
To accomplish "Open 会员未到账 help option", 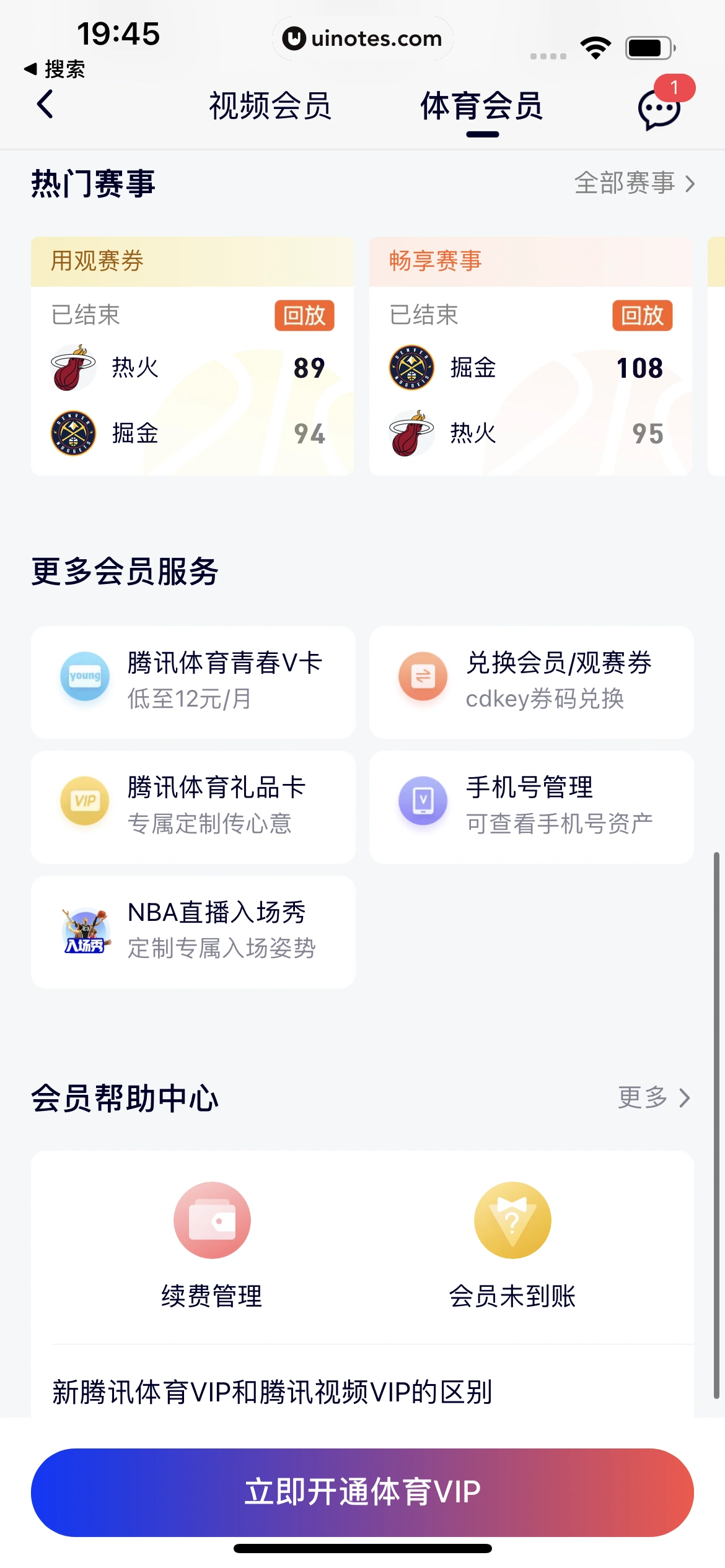I will [512, 1245].
